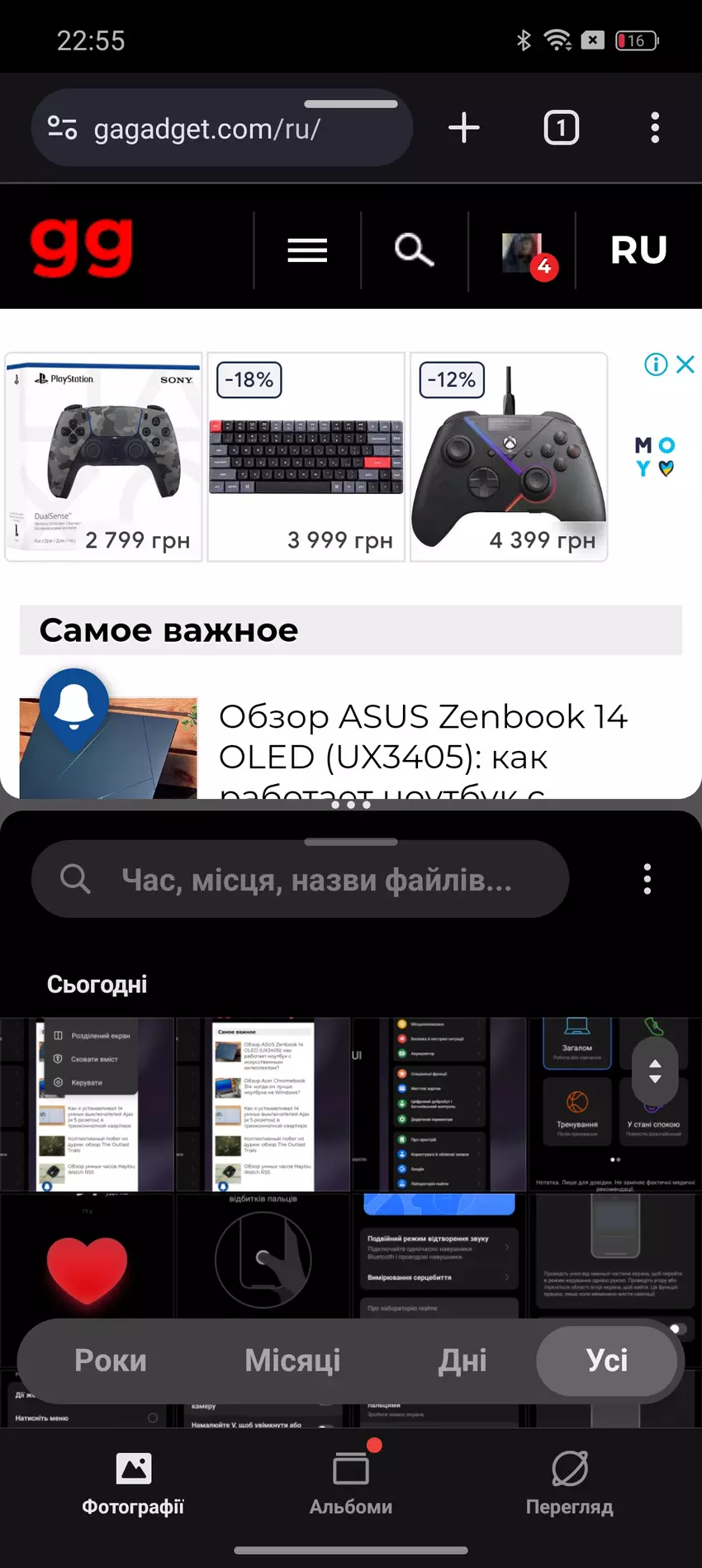Go to the Перегляд tab
702x1568 pixels.
coord(570,1483)
